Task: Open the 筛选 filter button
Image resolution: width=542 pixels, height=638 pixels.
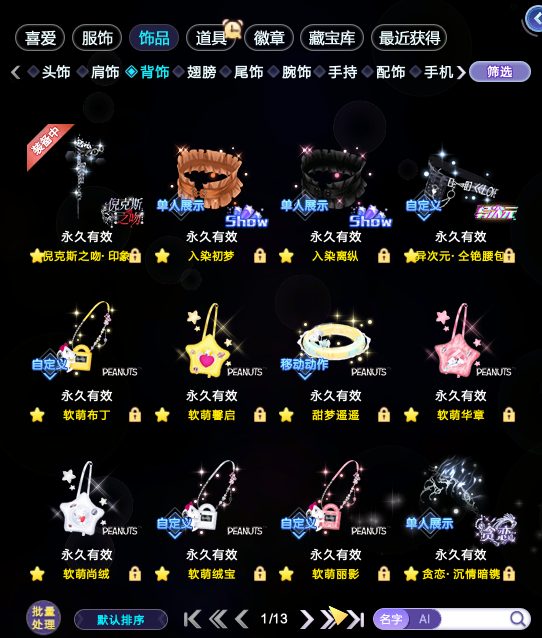Action: tap(500, 72)
